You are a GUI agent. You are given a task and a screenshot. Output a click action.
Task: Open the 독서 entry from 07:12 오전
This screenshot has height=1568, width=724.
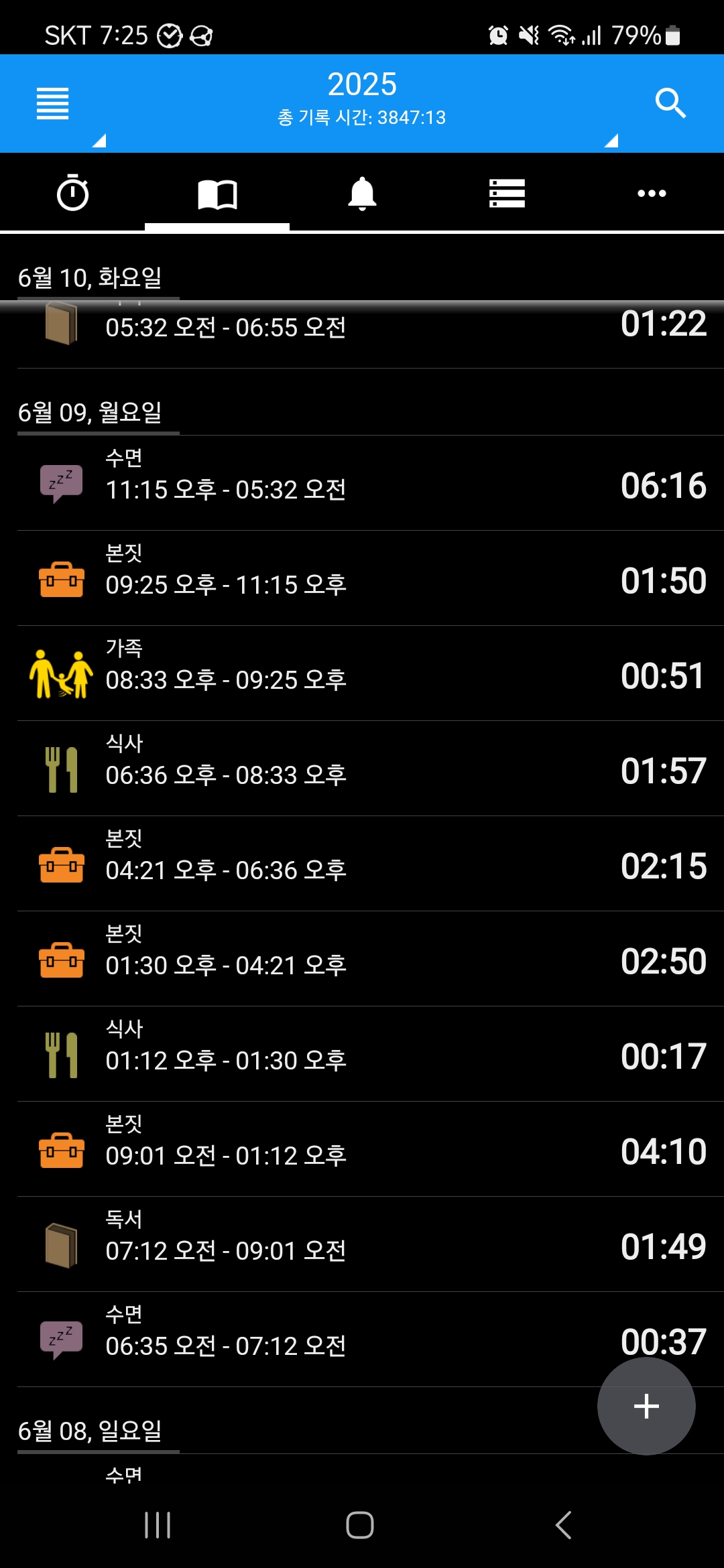tap(362, 1244)
